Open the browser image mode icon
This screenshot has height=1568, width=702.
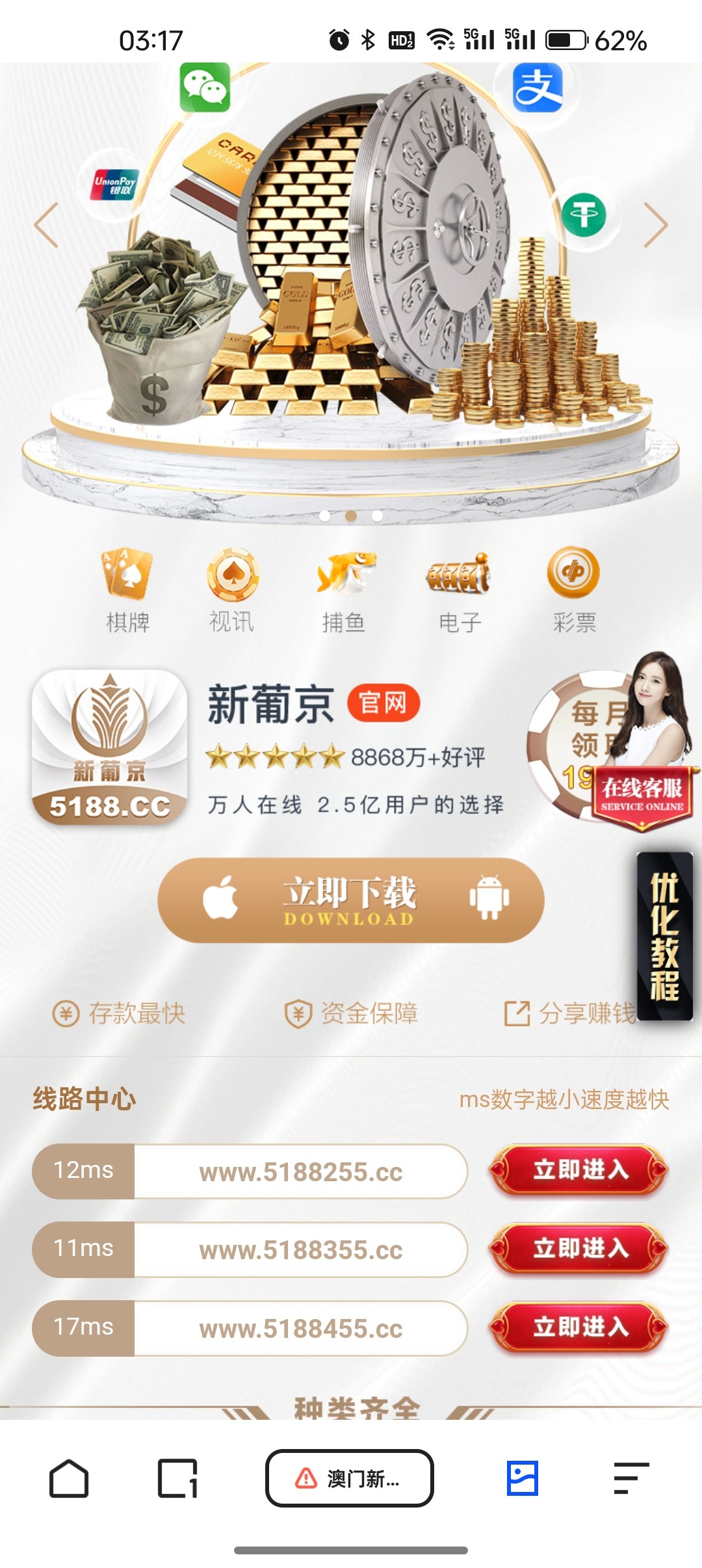pos(523,1478)
